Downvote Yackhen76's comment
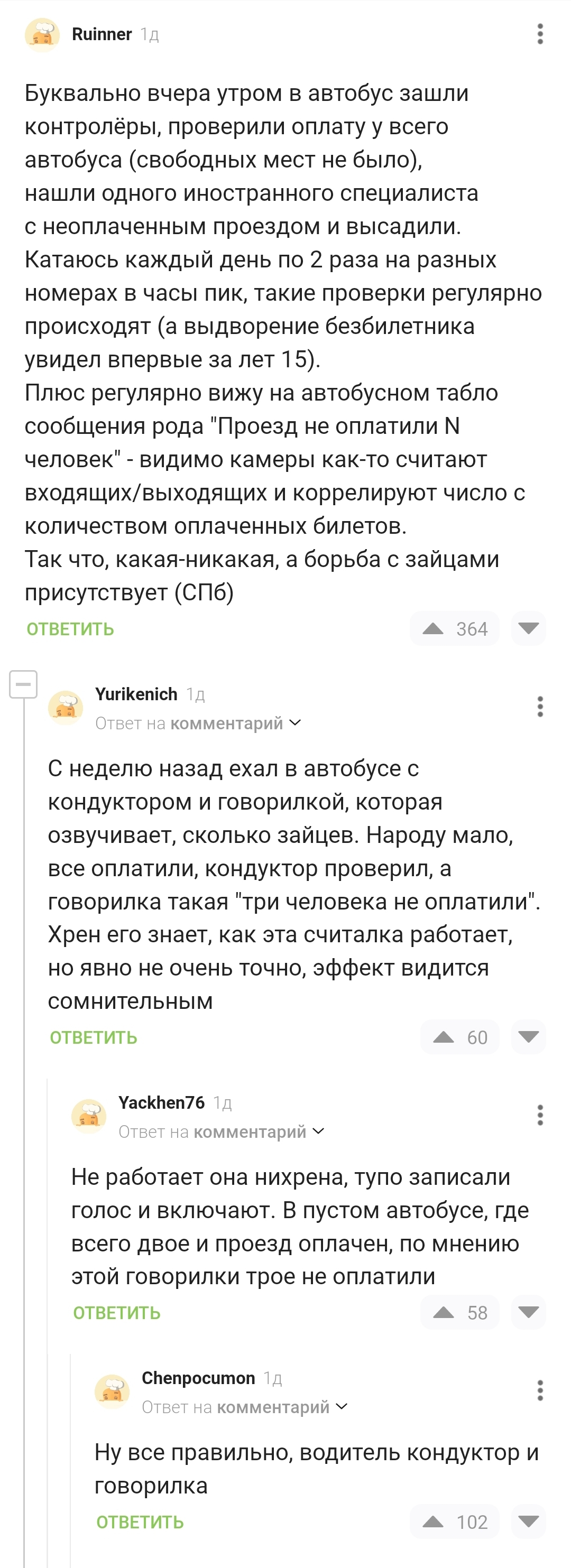Image resolution: width=571 pixels, height=1568 pixels. 528,1313
